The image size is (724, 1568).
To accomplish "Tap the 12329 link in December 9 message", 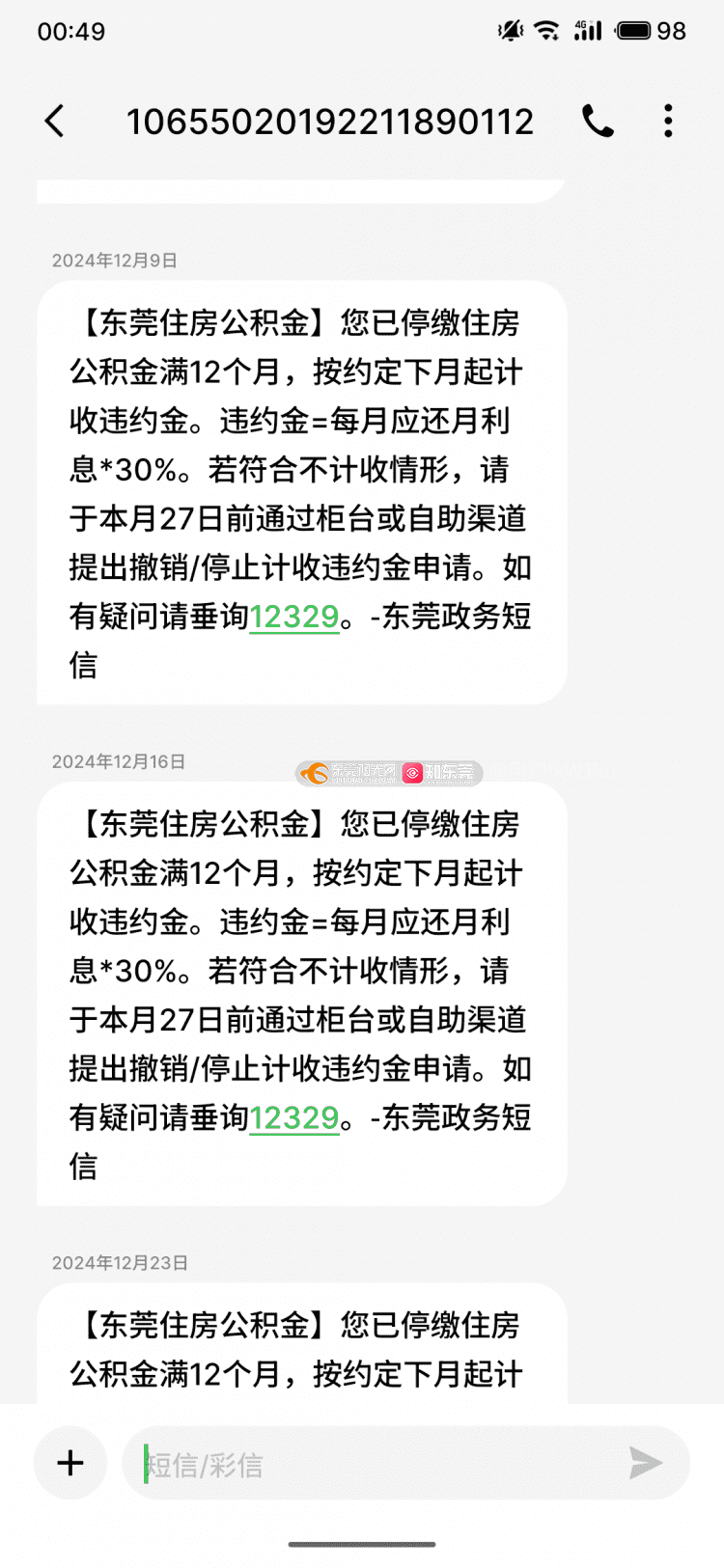I will click(294, 617).
